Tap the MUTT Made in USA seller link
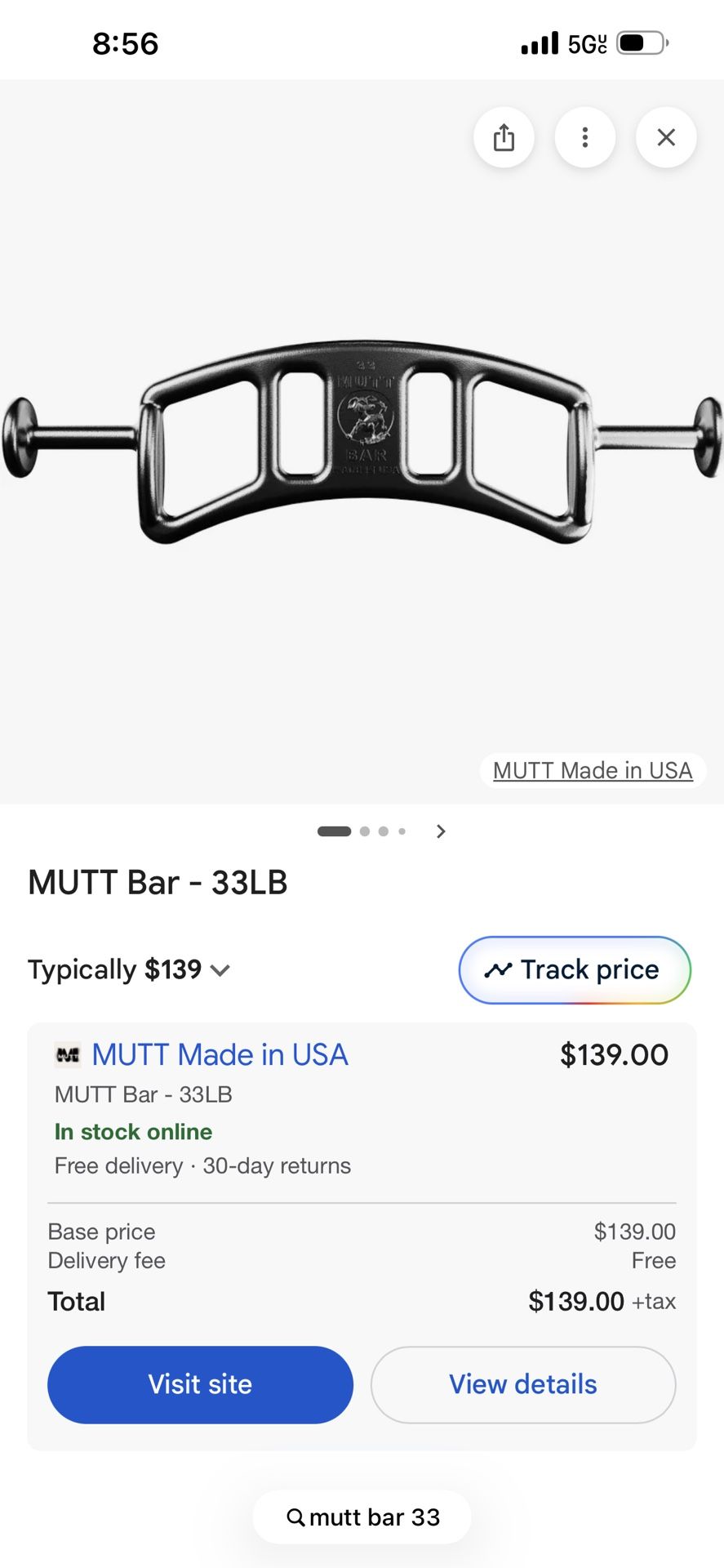This screenshot has height=1568, width=724. 219,1054
